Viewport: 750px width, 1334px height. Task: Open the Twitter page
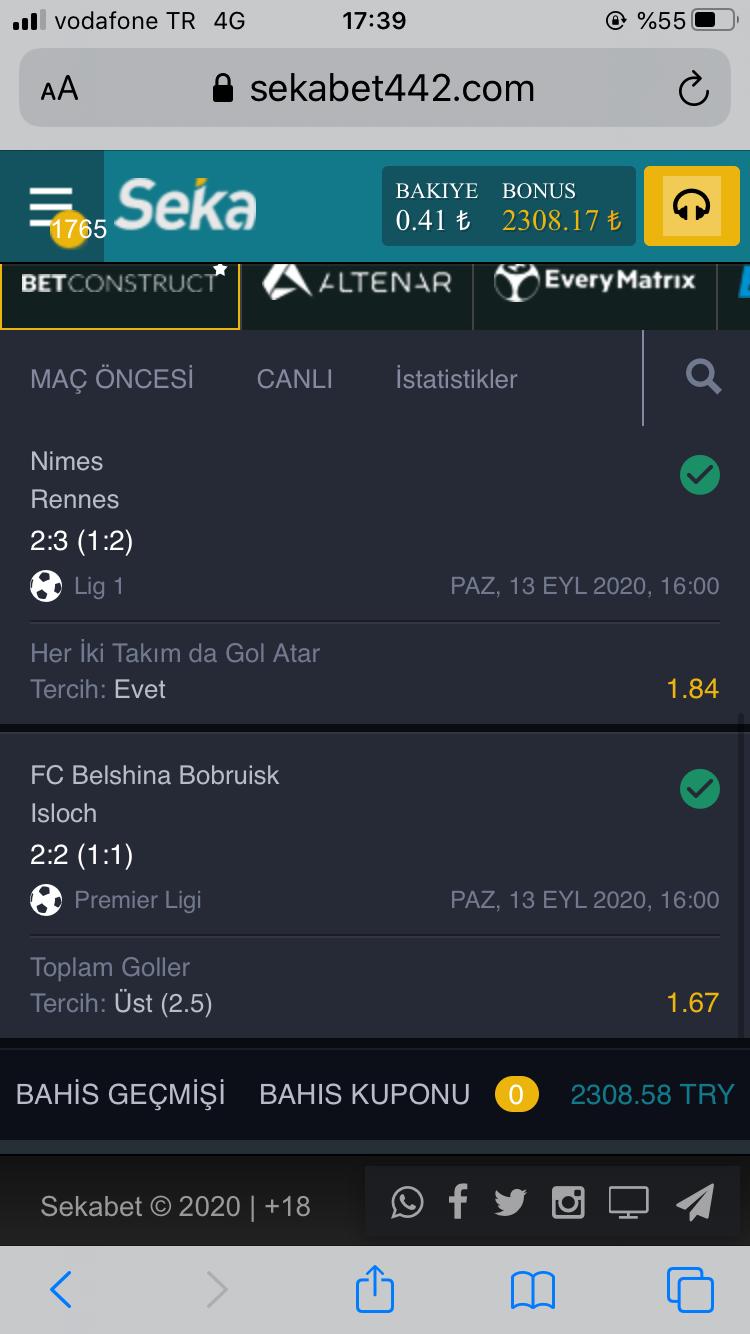(510, 1202)
